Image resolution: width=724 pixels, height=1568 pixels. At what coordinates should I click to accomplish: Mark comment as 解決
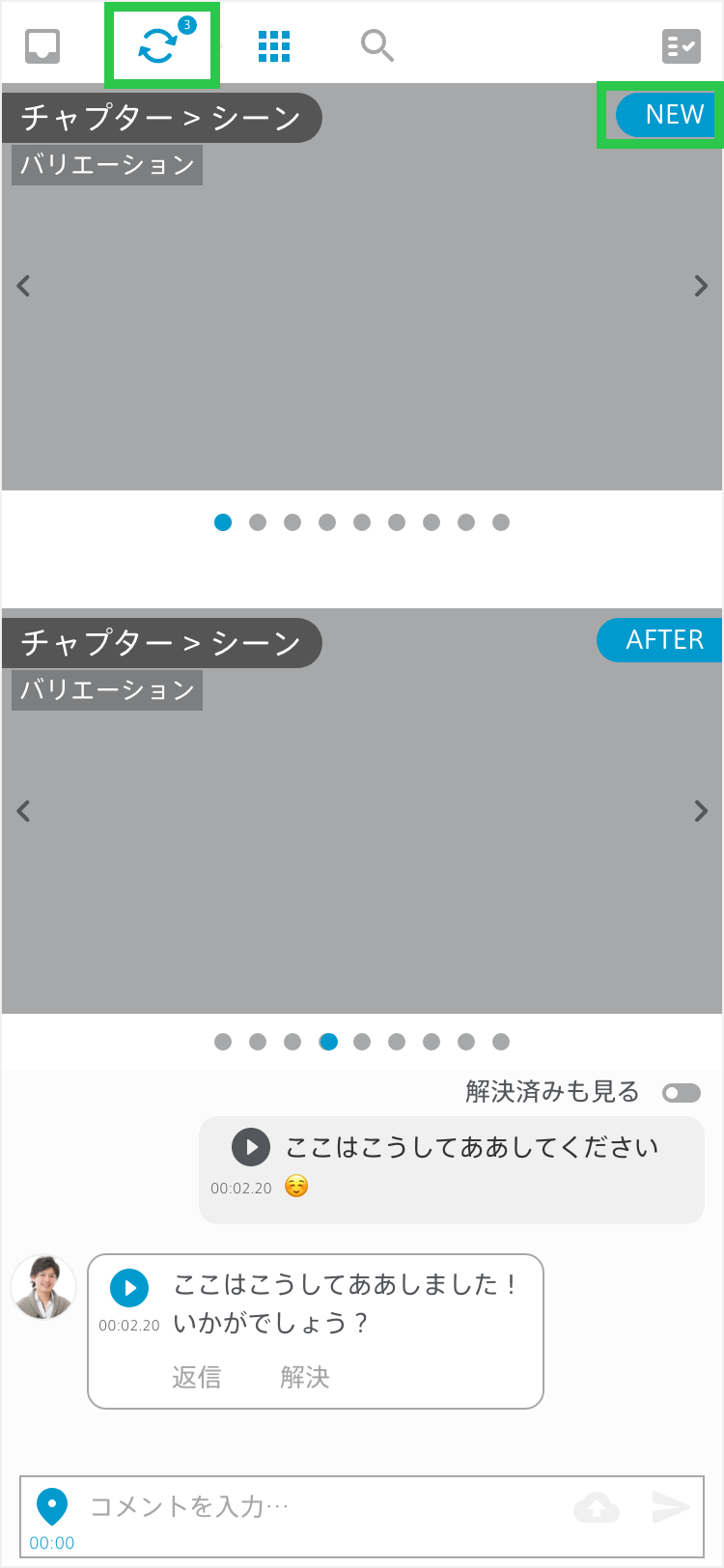[x=305, y=1377]
